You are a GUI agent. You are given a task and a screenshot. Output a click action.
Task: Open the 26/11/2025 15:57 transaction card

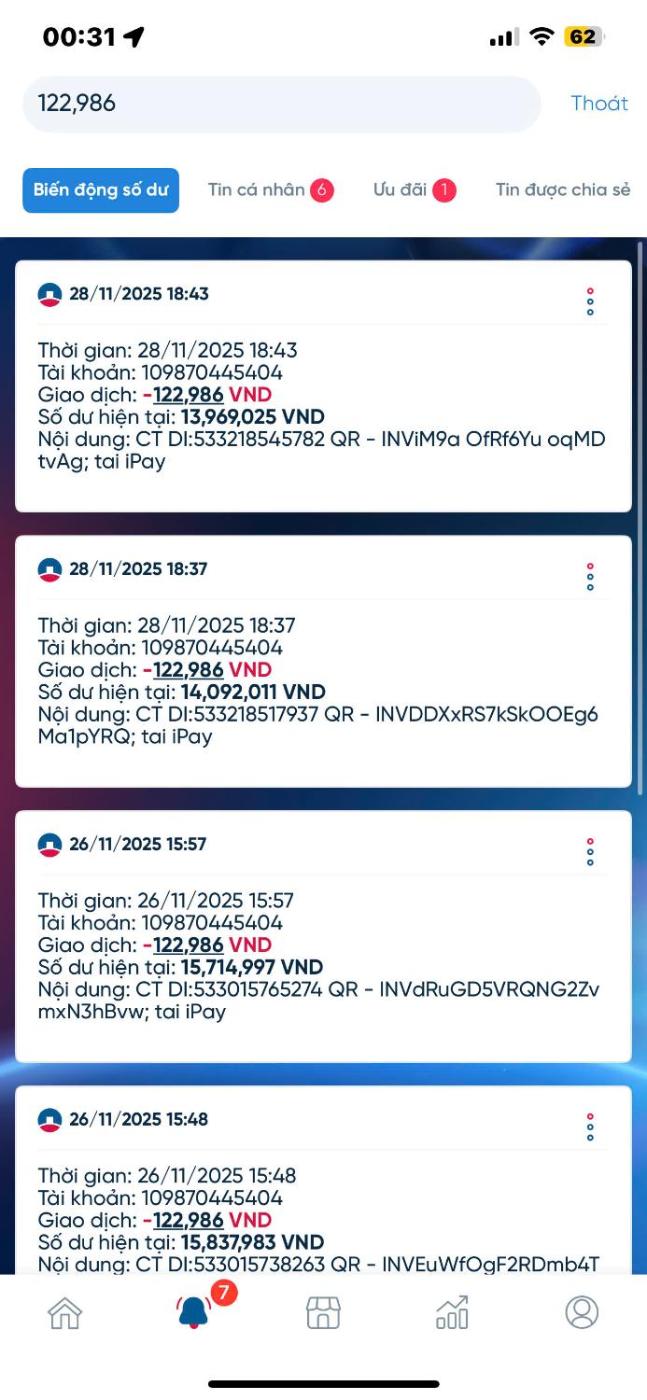[x=322, y=956]
